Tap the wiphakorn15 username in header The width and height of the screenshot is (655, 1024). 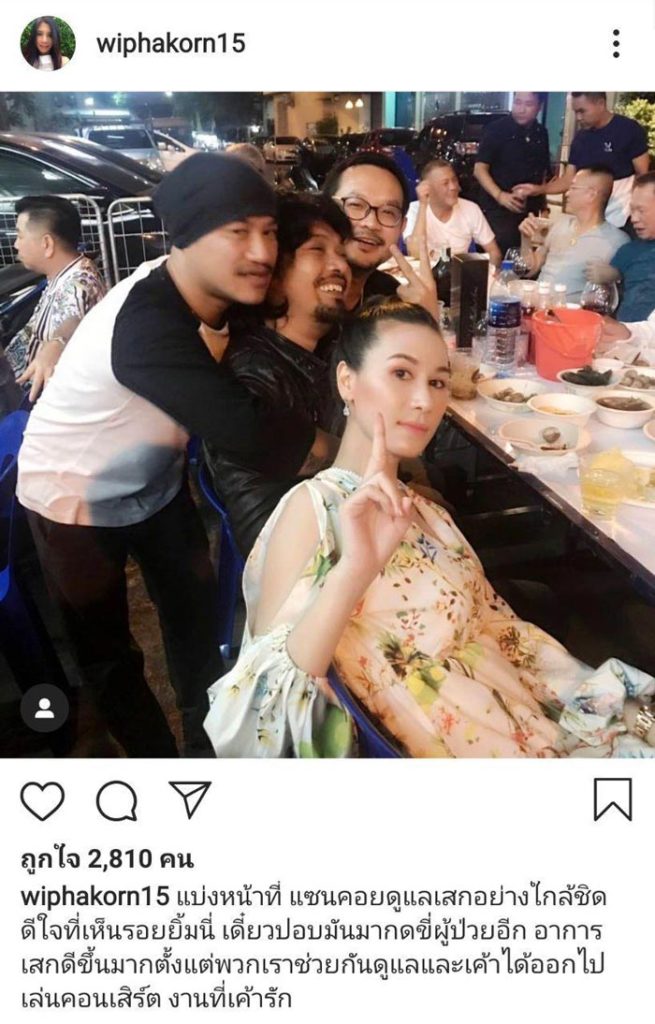(x=170, y=44)
